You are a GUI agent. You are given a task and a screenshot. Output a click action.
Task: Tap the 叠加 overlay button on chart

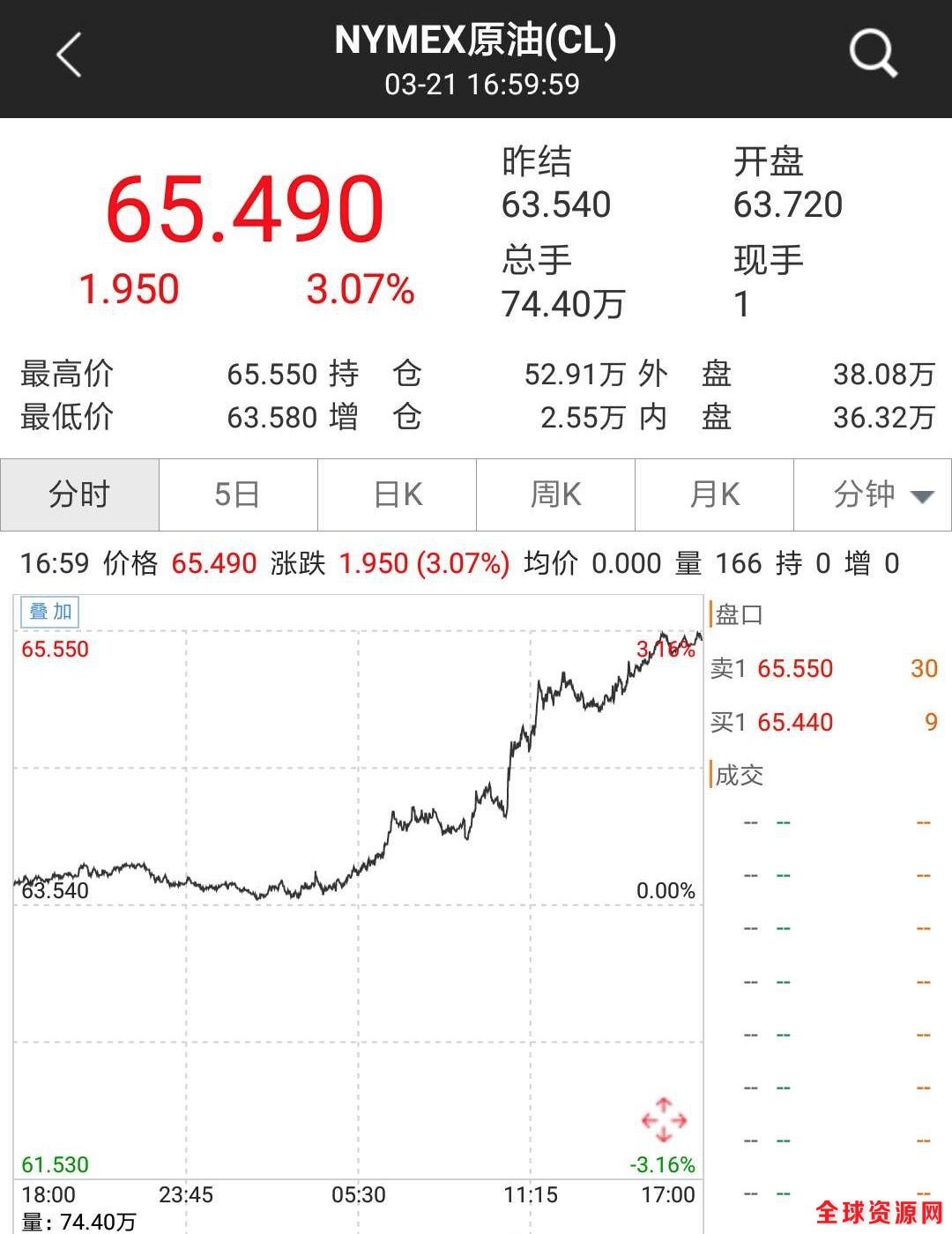[50, 612]
